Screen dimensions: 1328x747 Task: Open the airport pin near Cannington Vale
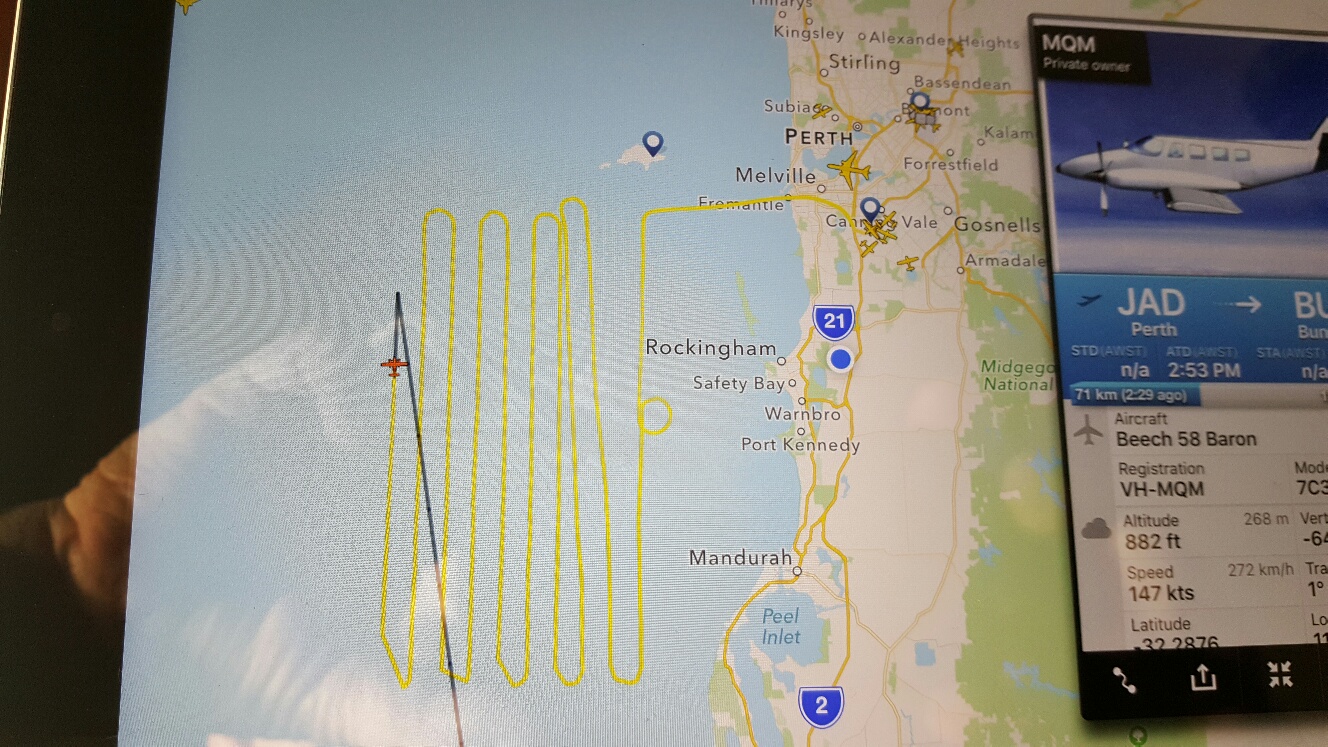(870, 210)
